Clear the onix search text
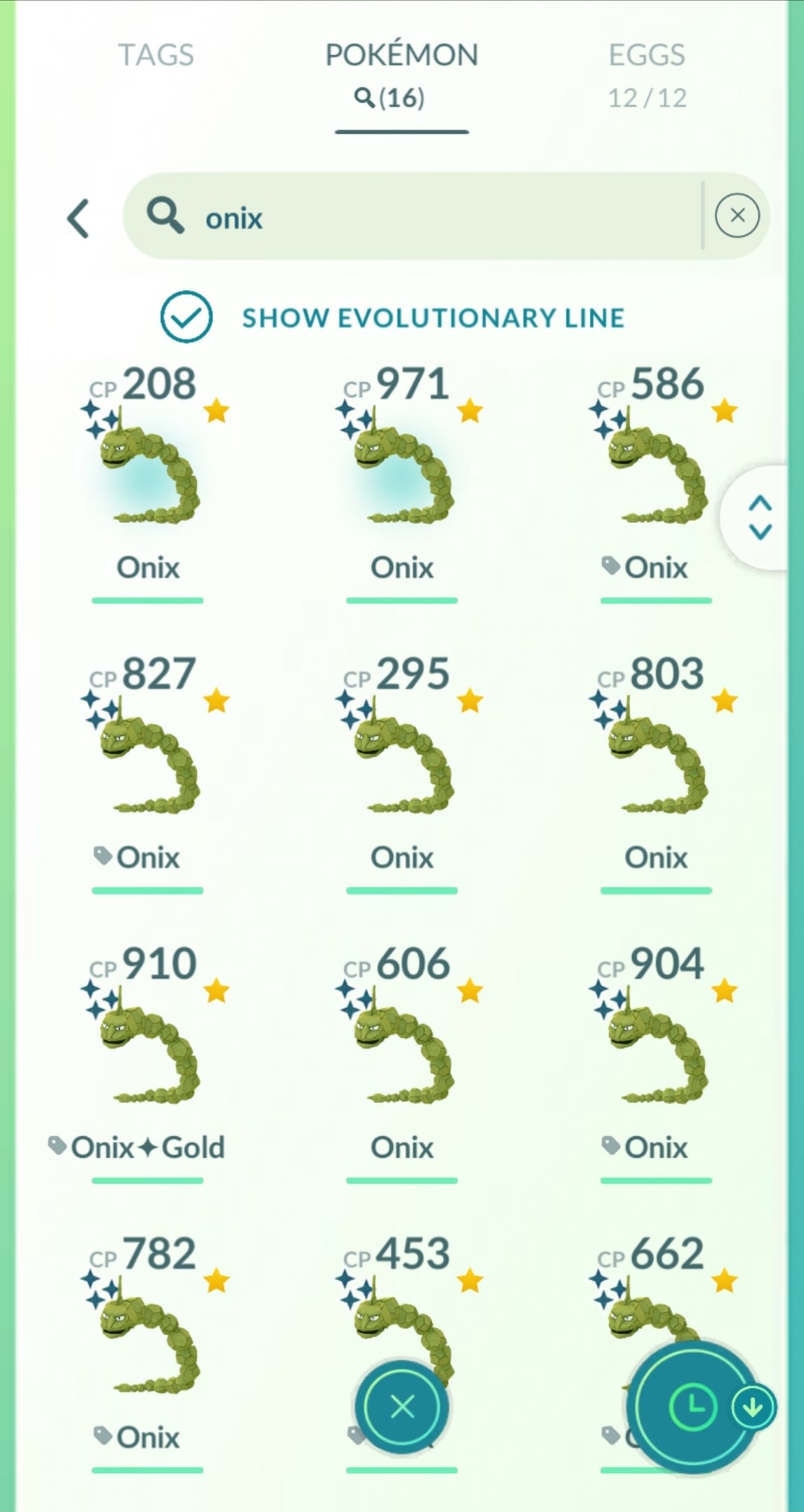Image resolution: width=804 pixels, height=1512 pixels. 737,216
